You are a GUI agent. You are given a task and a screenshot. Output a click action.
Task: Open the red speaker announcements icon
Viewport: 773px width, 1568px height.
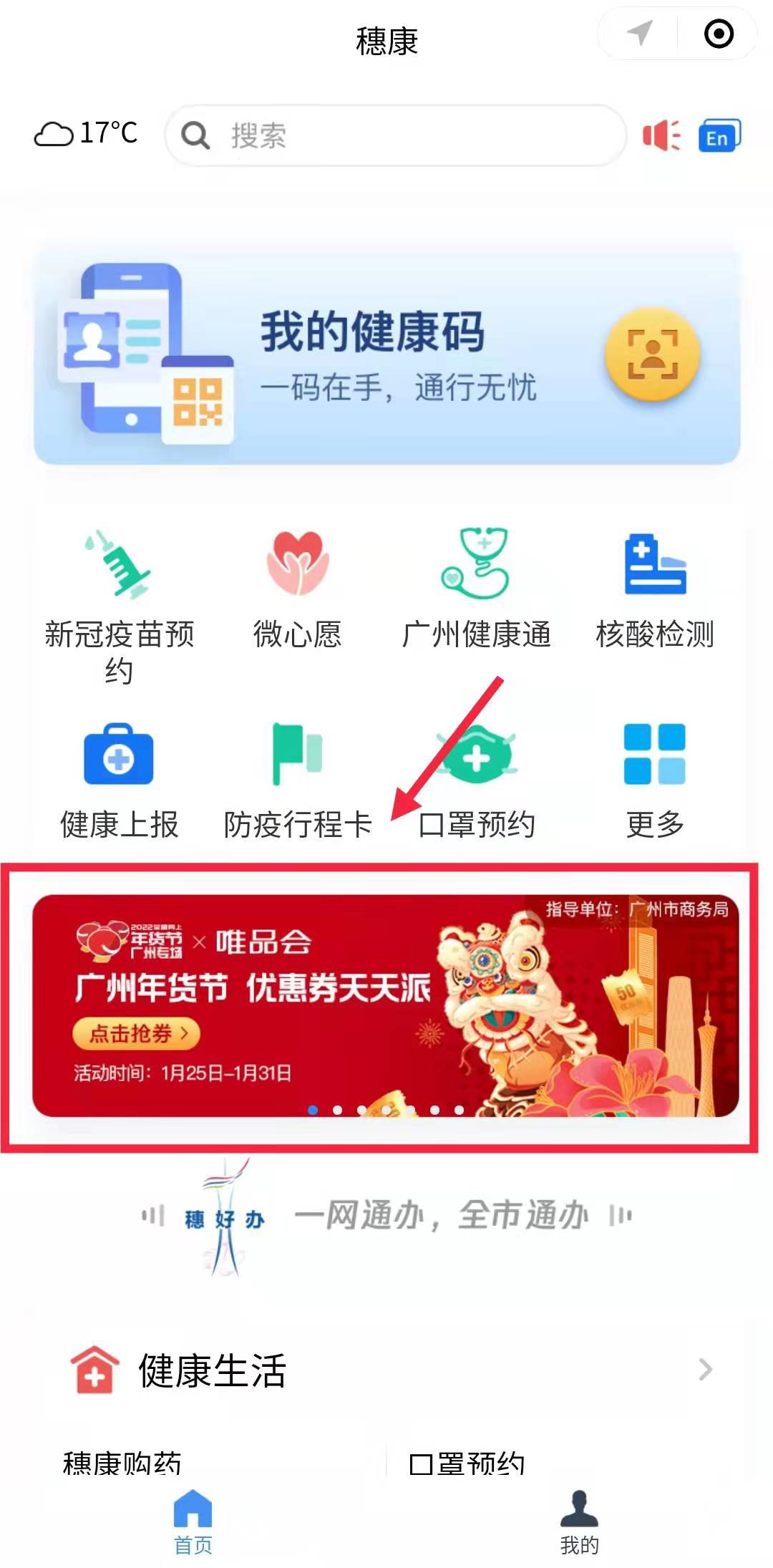(661, 135)
